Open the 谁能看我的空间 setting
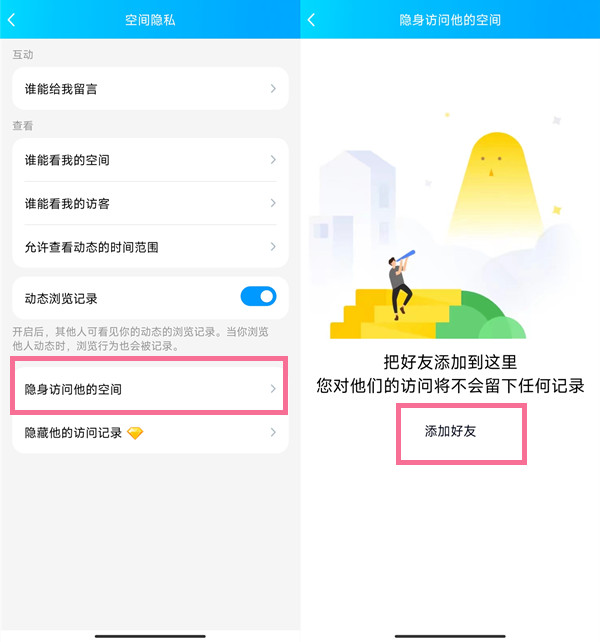This screenshot has width=600, height=642. coord(150,160)
